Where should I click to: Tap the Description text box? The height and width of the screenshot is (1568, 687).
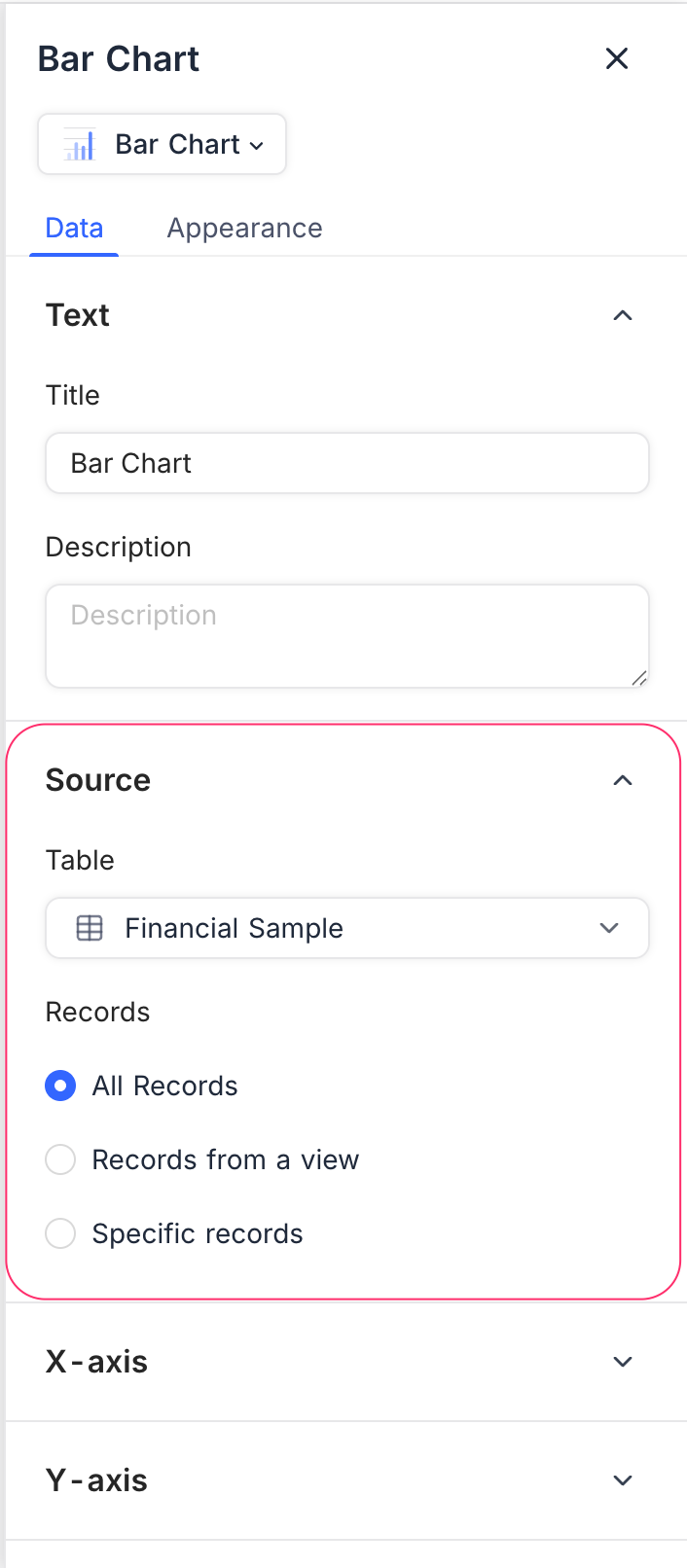coord(346,635)
